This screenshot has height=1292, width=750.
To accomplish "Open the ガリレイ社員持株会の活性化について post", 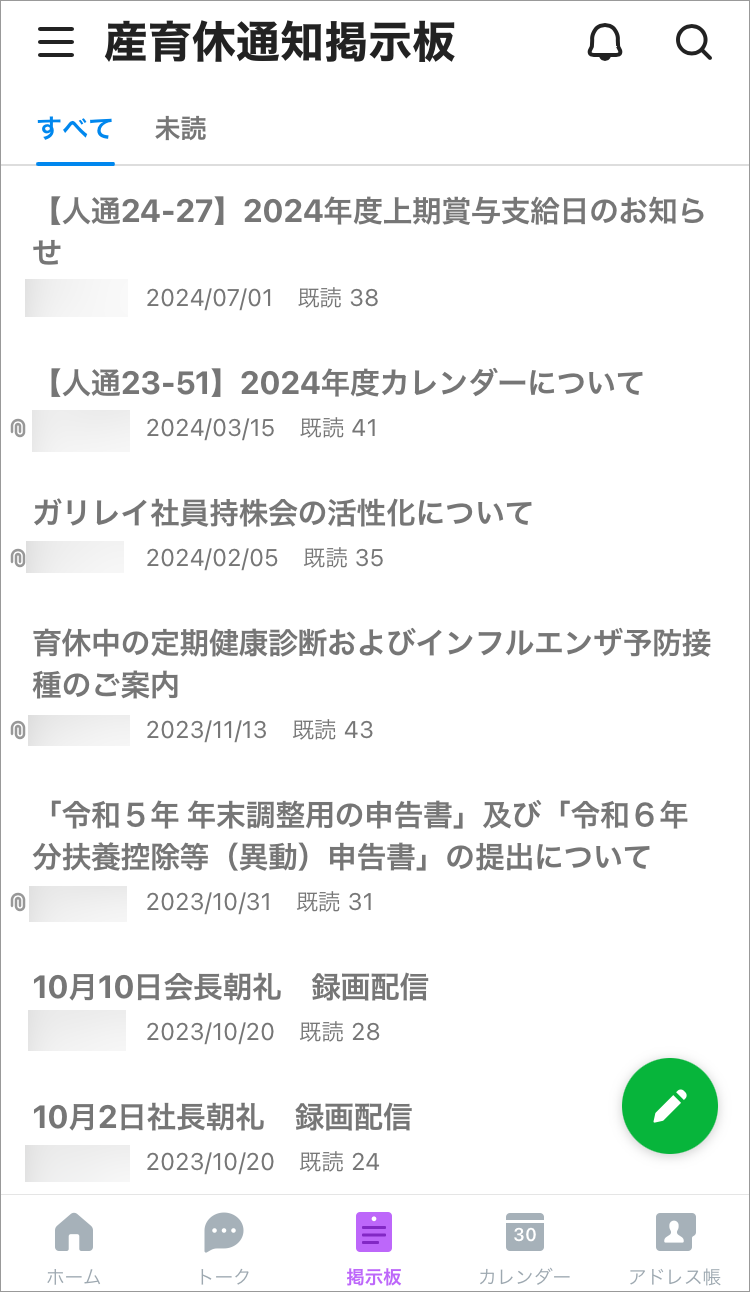I will tap(283, 513).
